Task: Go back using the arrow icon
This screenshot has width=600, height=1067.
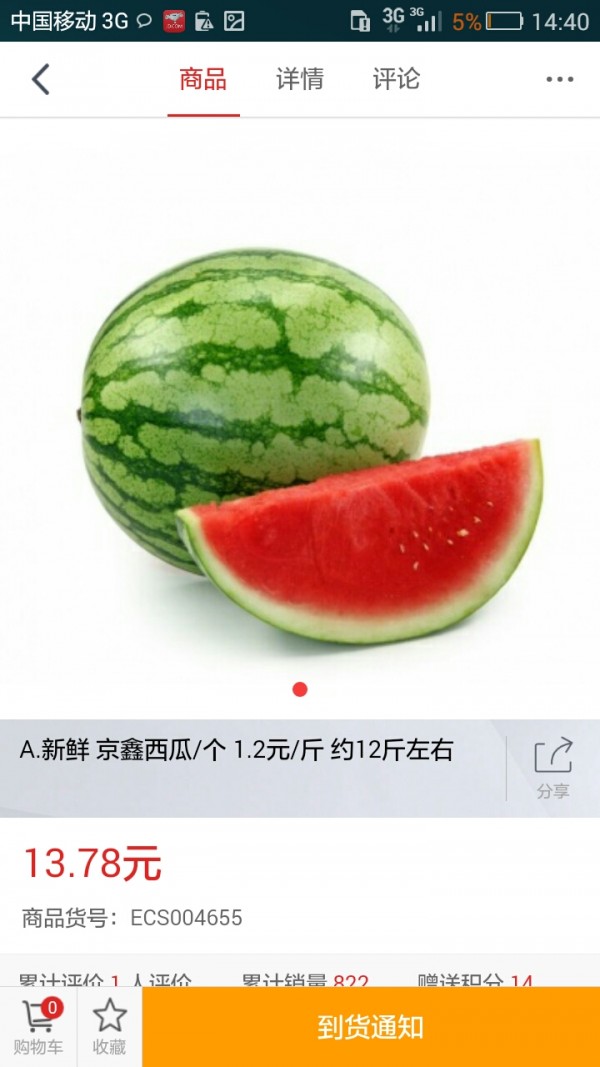Action: 41,79
